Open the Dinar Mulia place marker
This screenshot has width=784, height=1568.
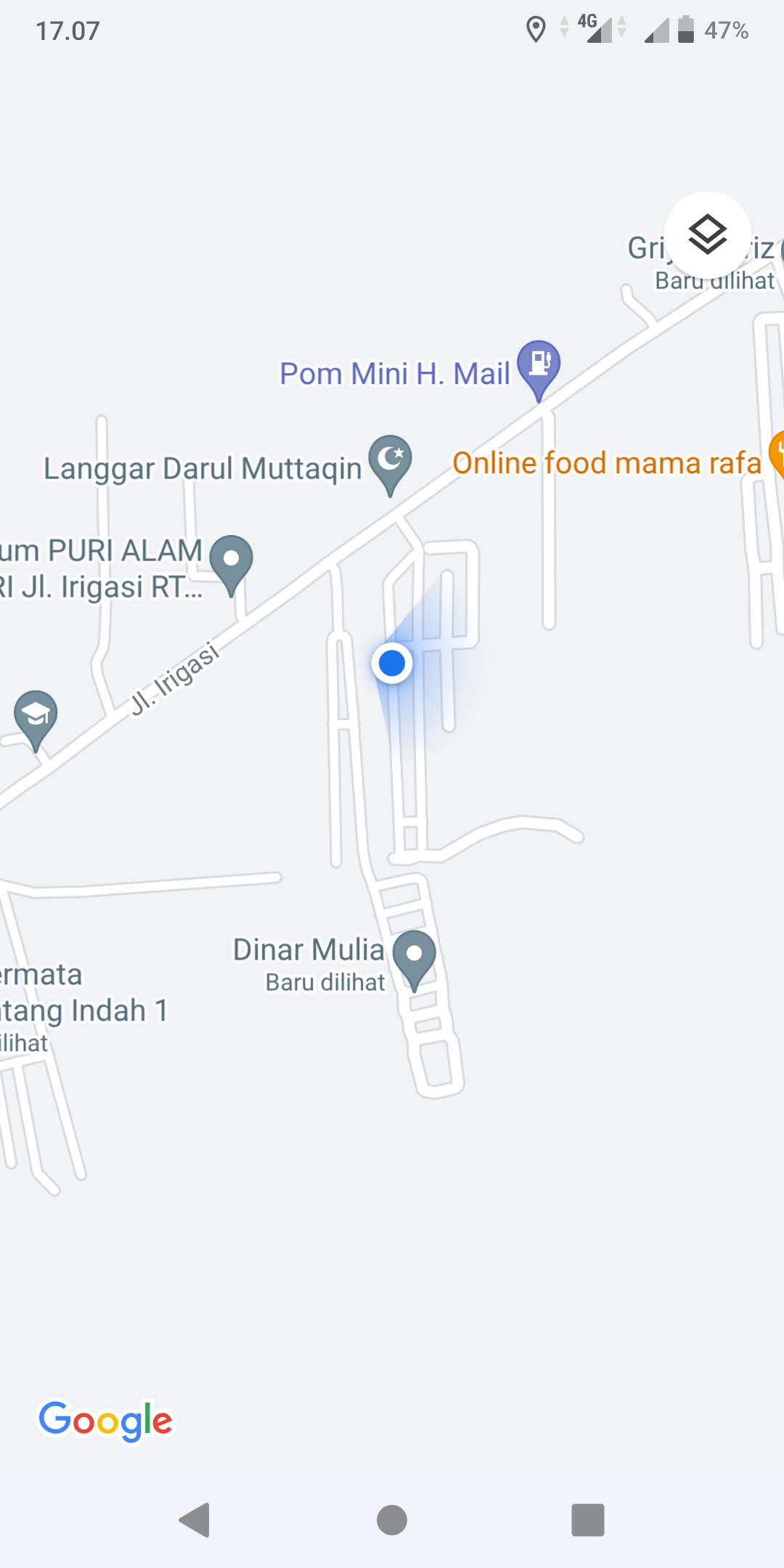pyautogui.click(x=414, y=954)
